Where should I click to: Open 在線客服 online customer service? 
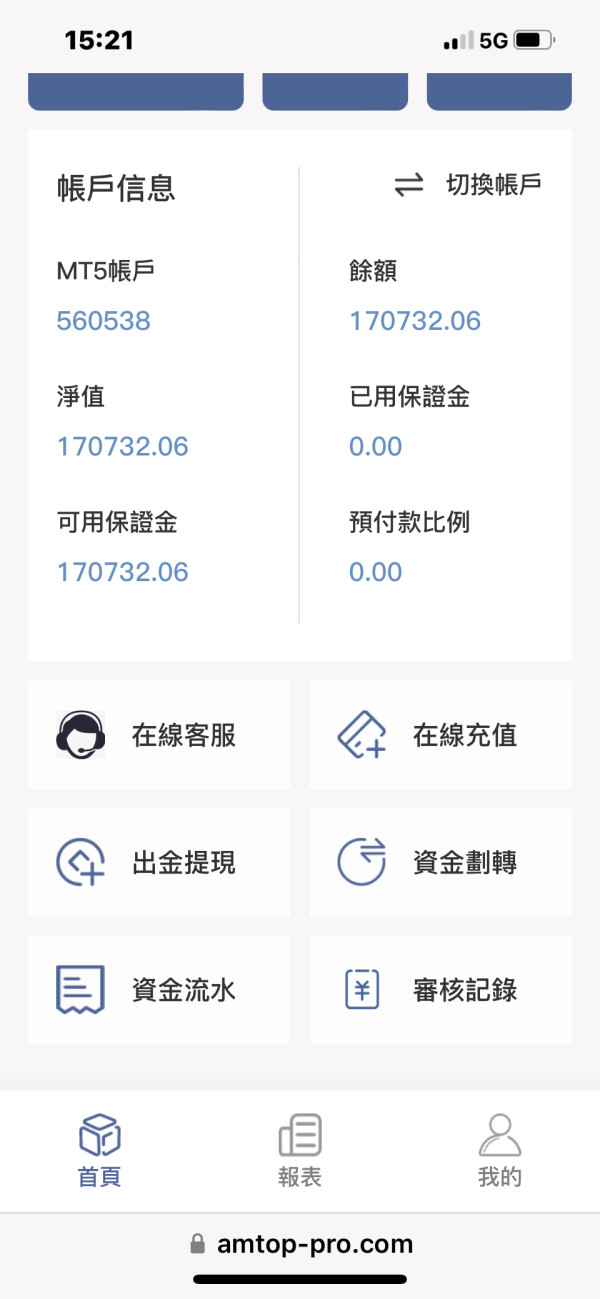click(x=159, y=735)
